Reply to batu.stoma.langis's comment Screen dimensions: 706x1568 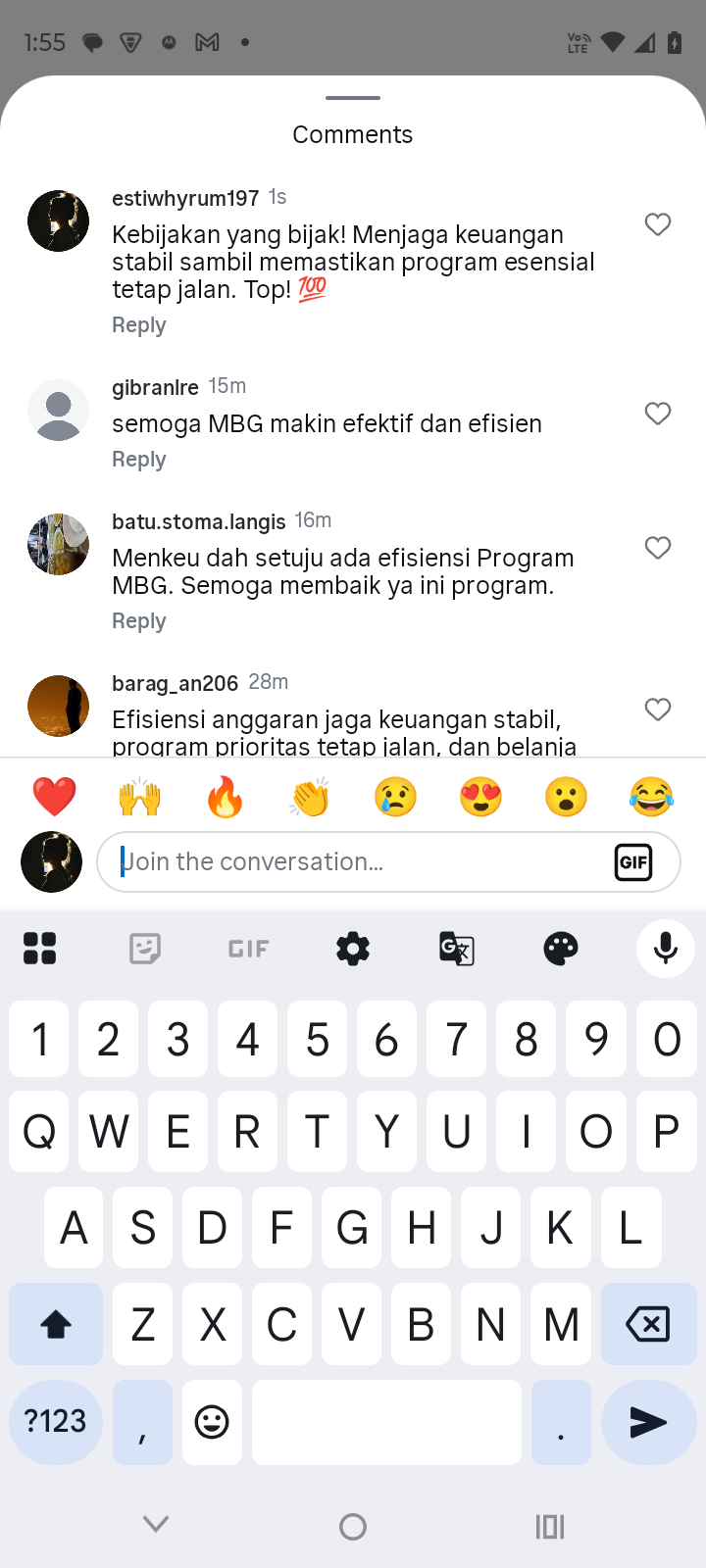(138, 621)
